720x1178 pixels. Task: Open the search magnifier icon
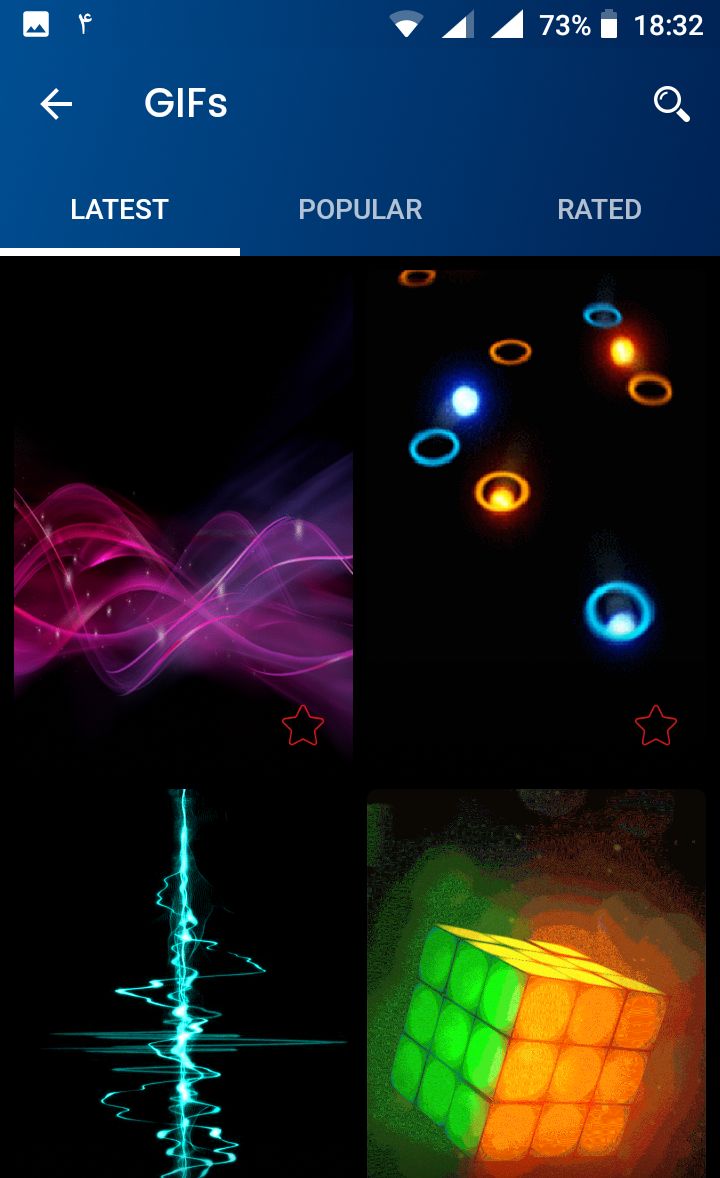(671, 103)
